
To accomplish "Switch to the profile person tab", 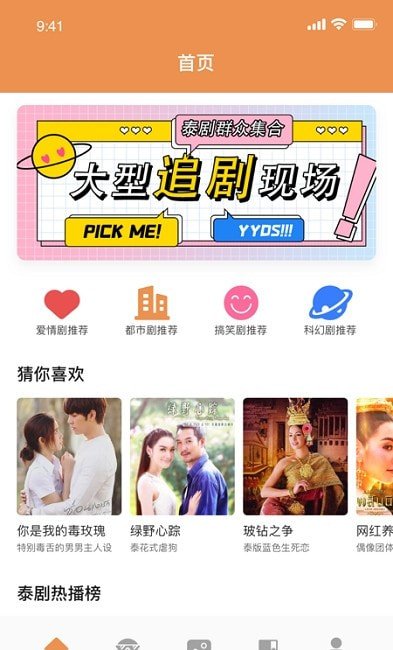I will click(336, 644).
